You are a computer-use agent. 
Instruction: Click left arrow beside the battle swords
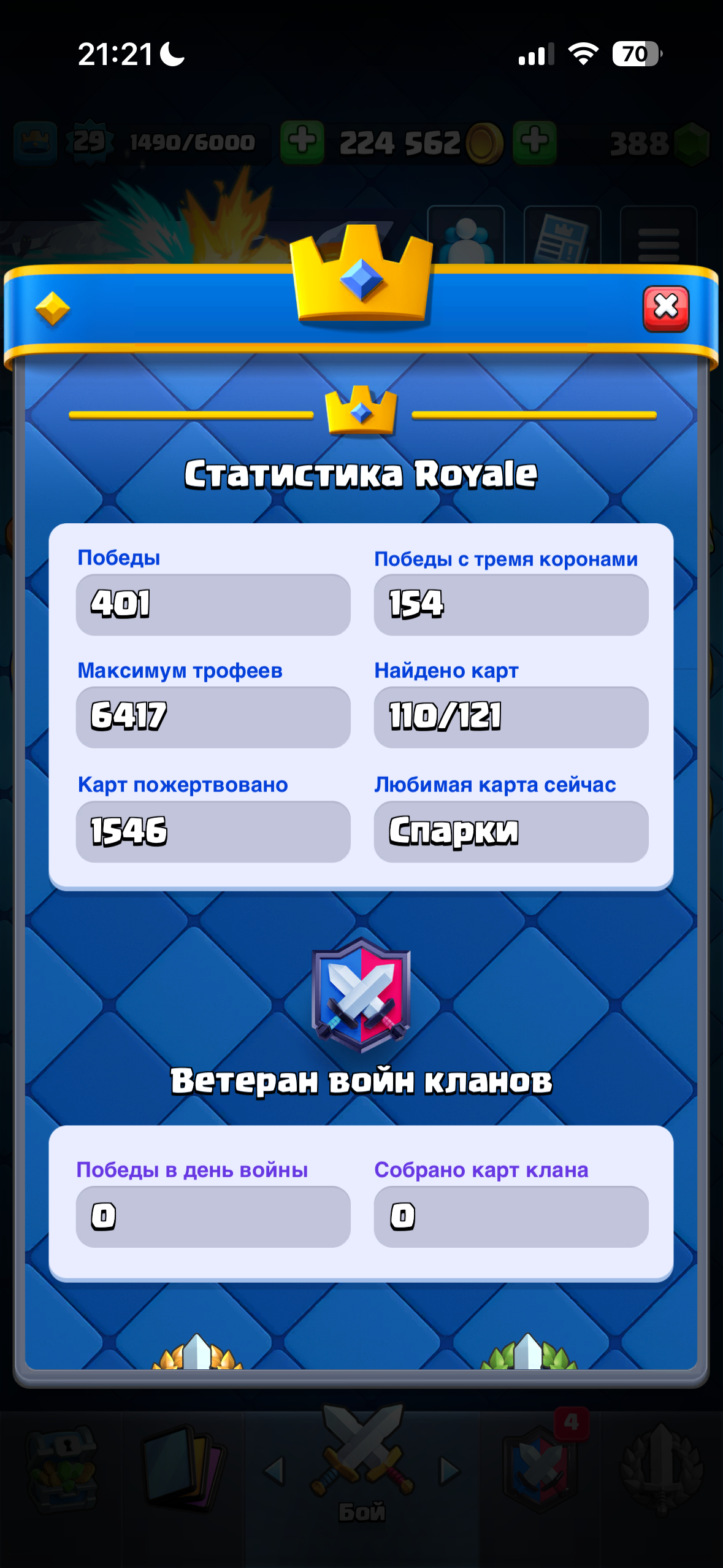pos(274,1472)
